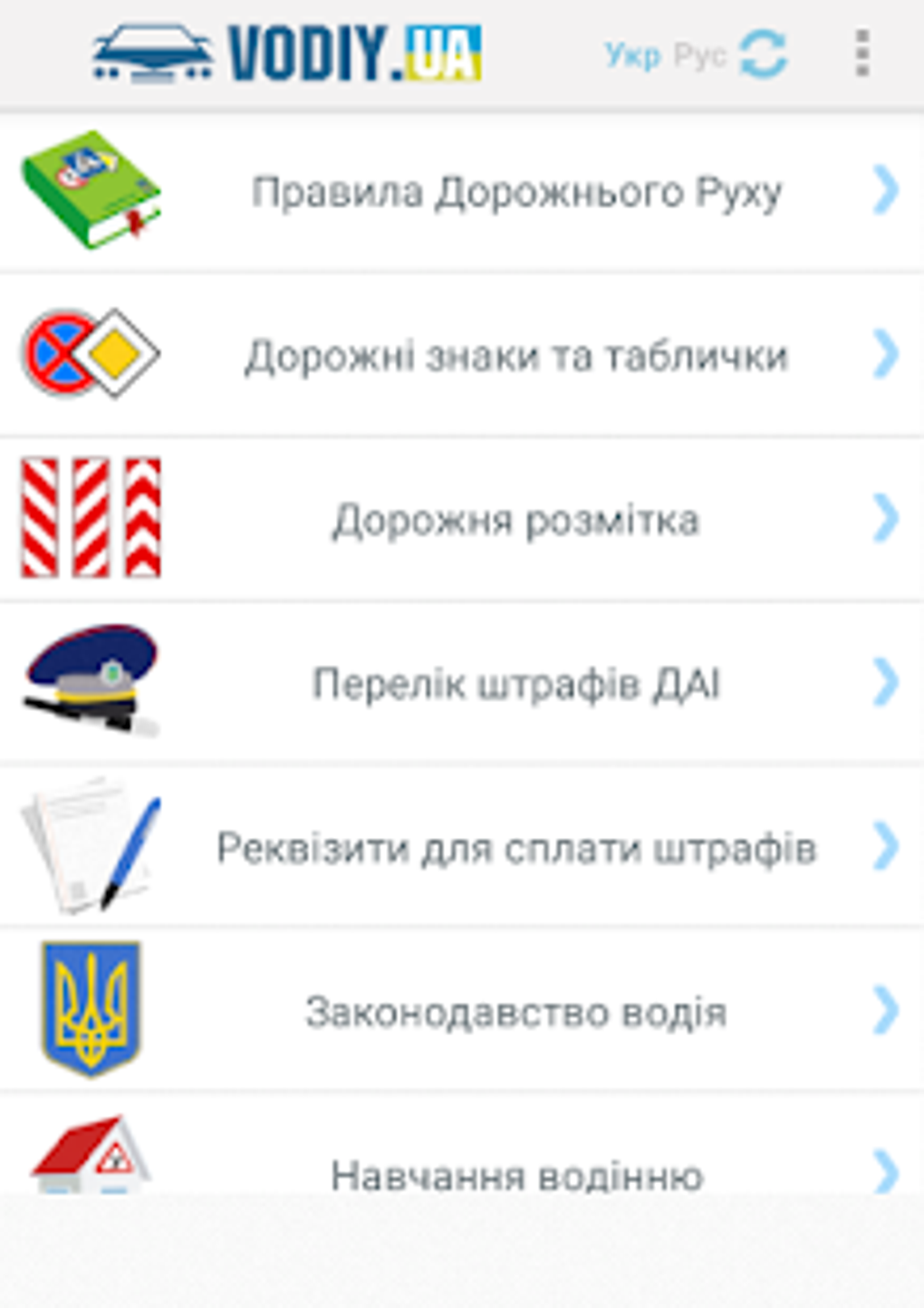View Перелік штрафів ДАІ
Screen dimensions: 924x1308
click(516, 683)
